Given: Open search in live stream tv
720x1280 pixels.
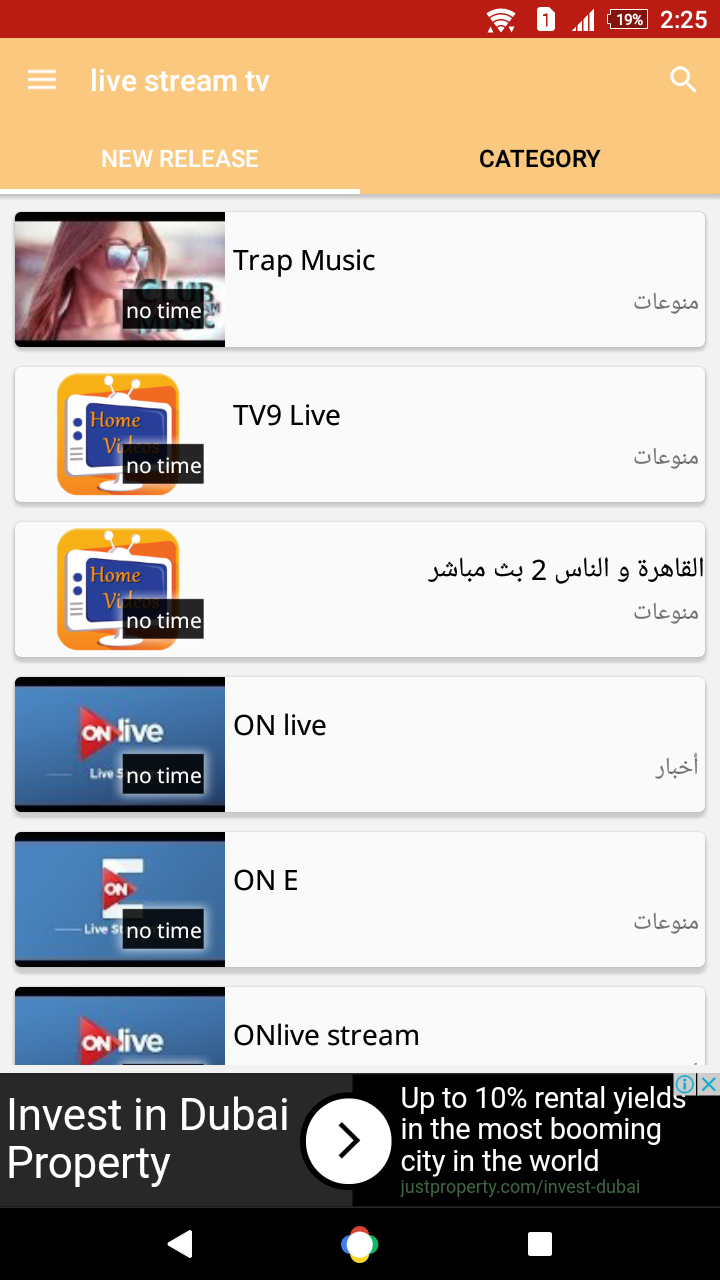Looking at the screenshot, I should point(683,80).
